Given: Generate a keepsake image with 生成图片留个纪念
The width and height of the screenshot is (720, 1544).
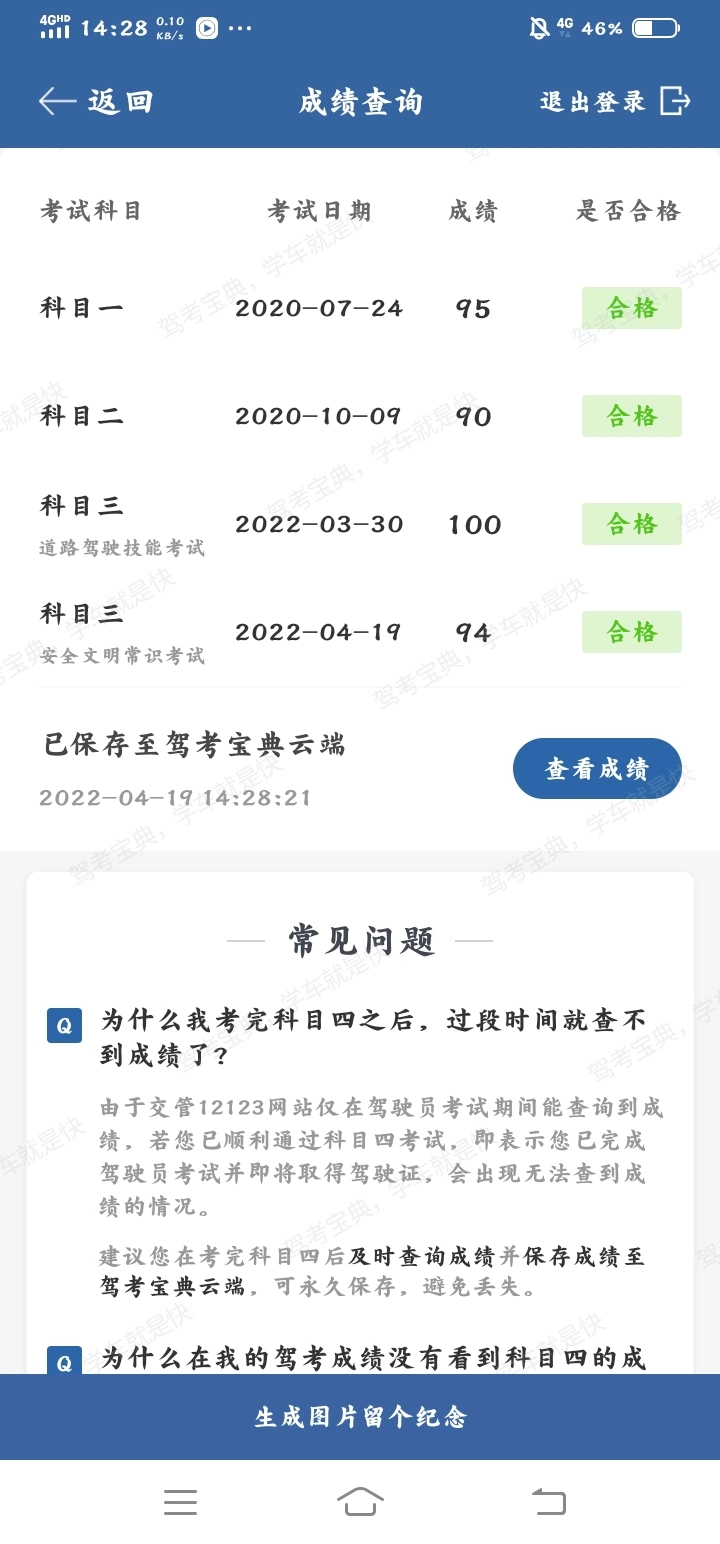Looking at the screenshot, I should click(x=360, y=1417).
